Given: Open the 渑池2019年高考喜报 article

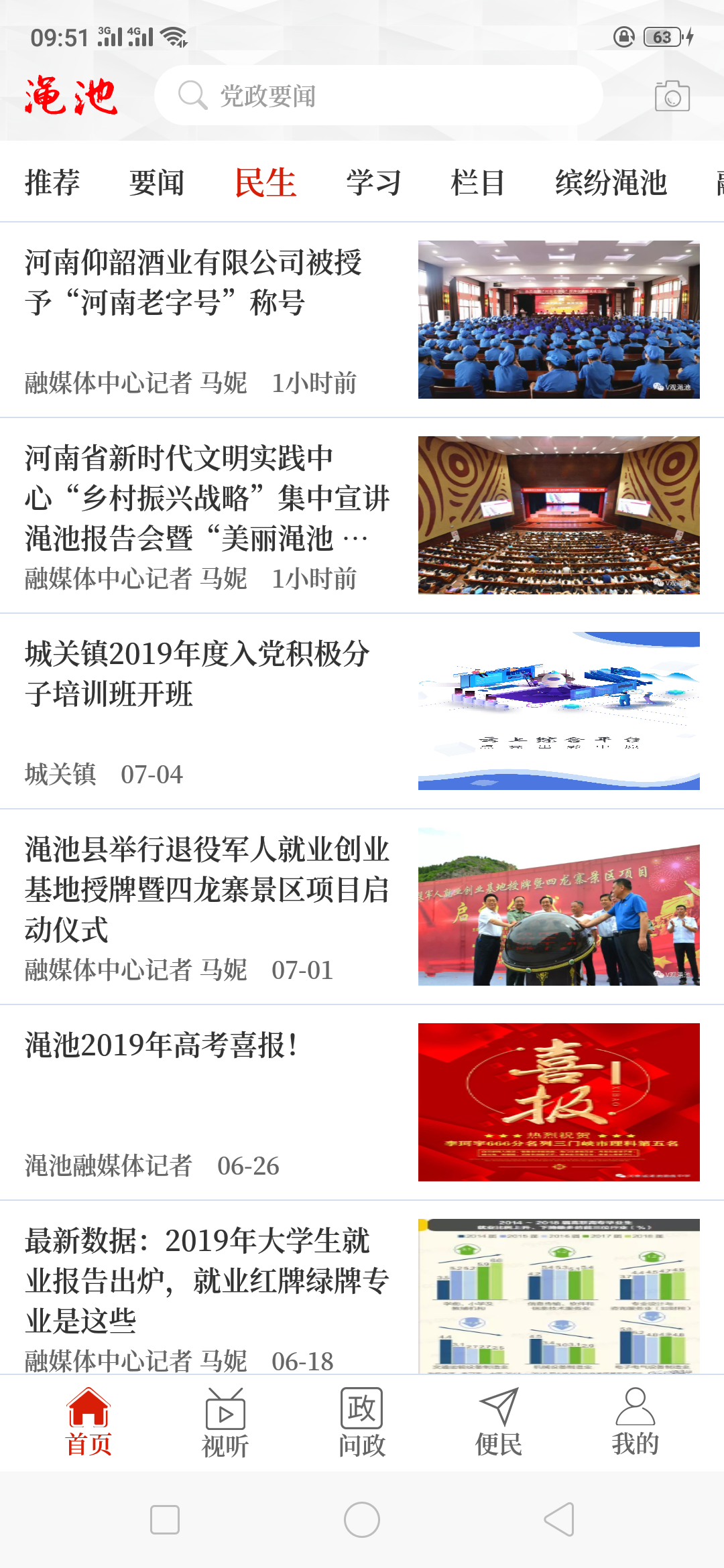Looking at the screenshot, I should (x=161, y=1043).
